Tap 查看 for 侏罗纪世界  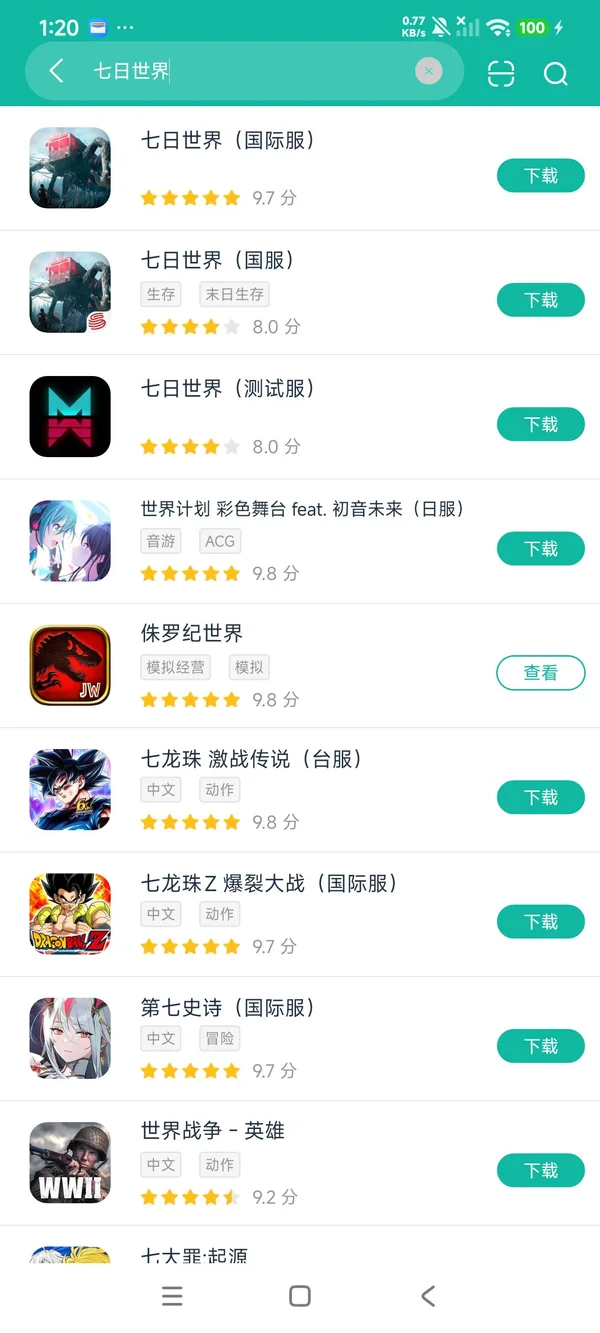(541, 673)
